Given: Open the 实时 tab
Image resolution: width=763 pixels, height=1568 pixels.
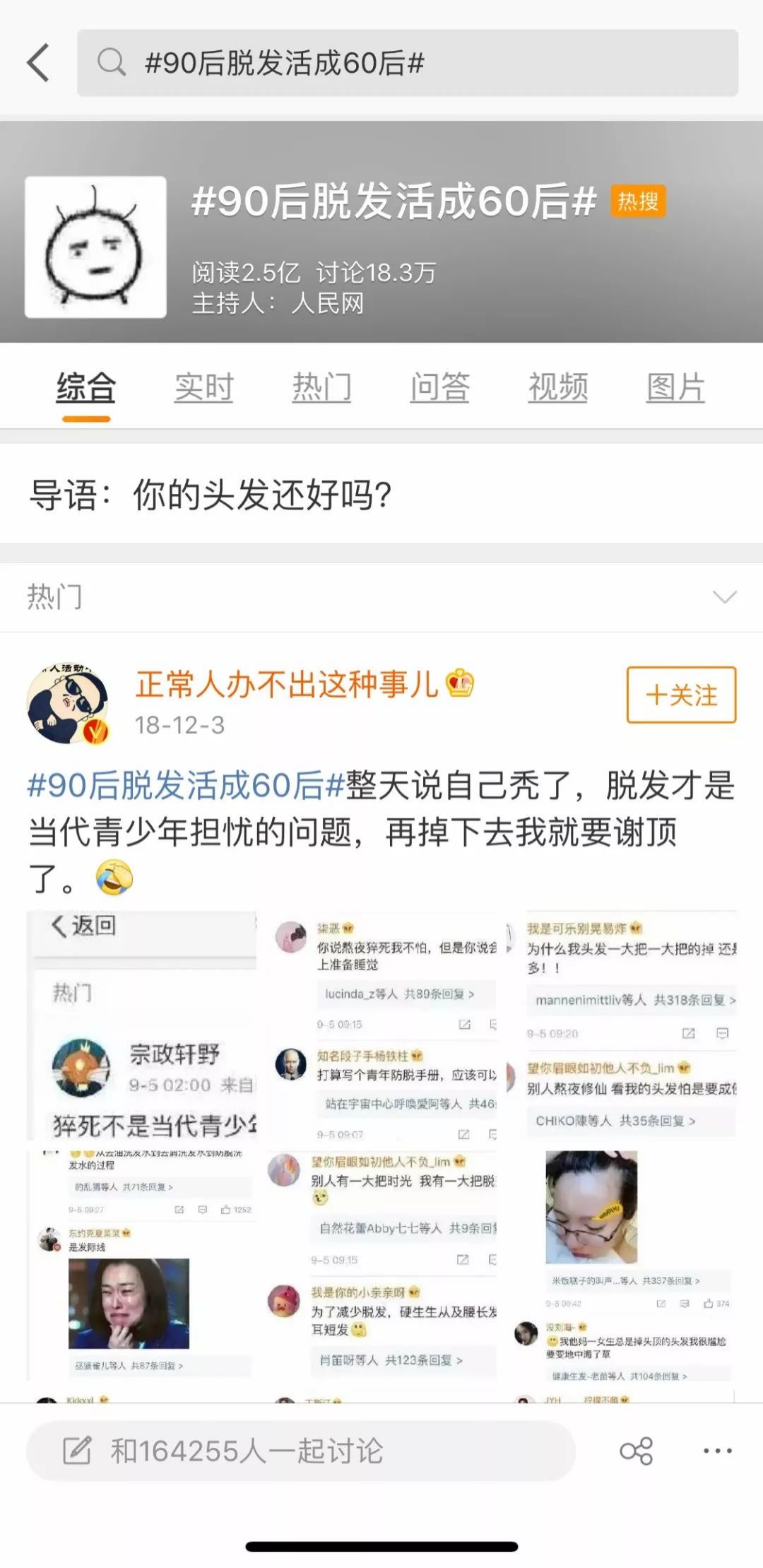Looking at the screenshot, I should click(x=203, y=386).
